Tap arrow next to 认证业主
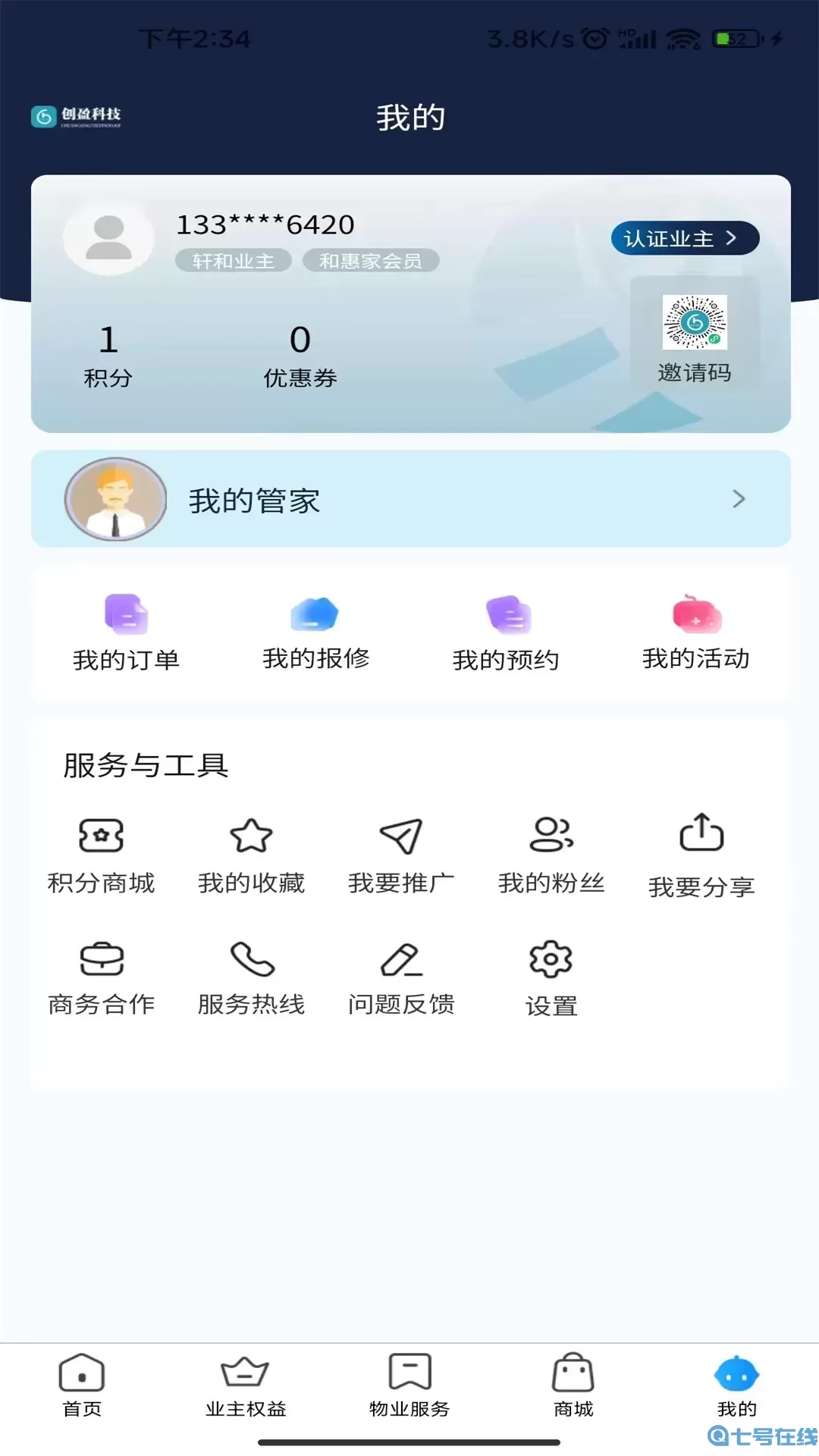Image resolution: width=819 pixels, height=1456 pixels. pyautogui.click(x=732, y=237)
